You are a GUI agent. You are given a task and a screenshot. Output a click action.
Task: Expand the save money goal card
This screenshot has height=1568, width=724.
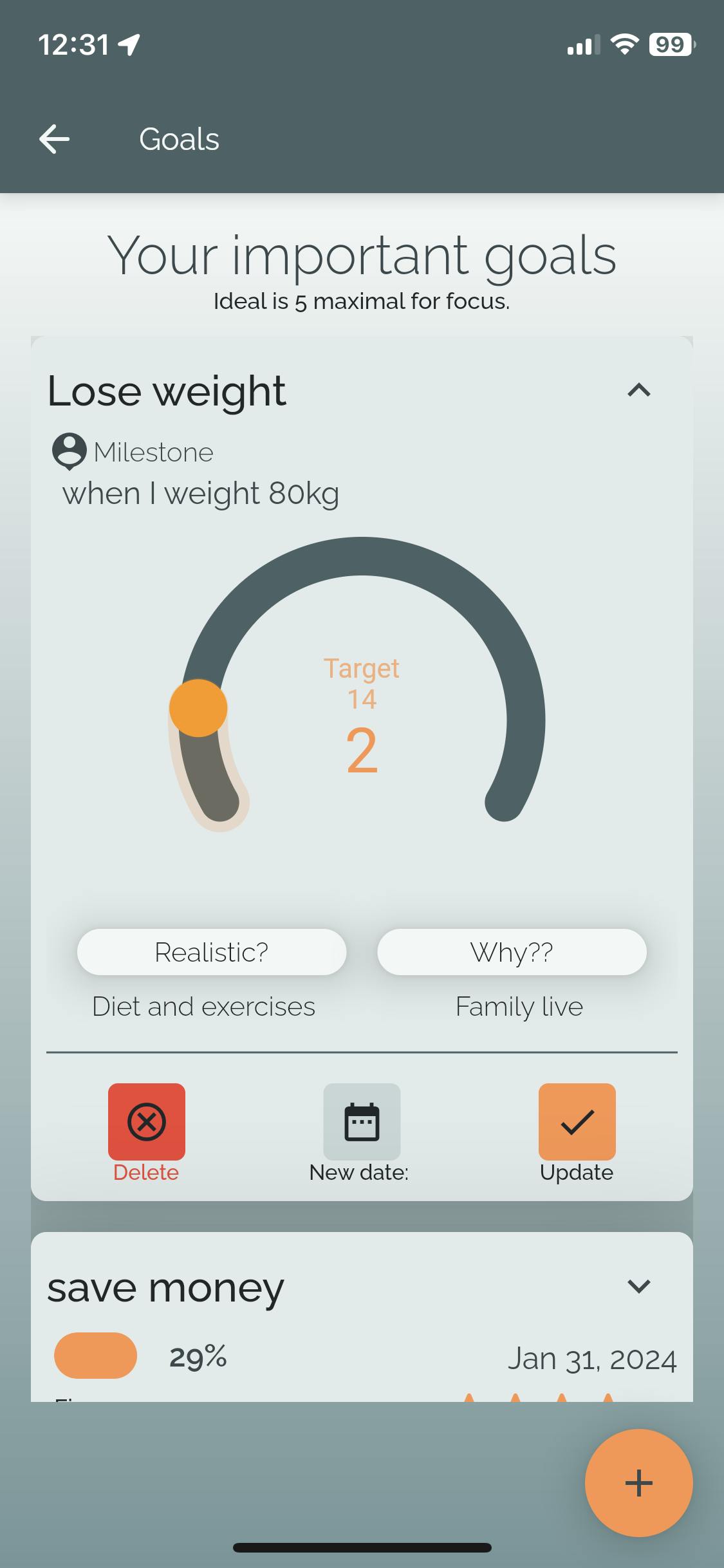click(x=638, y=1286)
